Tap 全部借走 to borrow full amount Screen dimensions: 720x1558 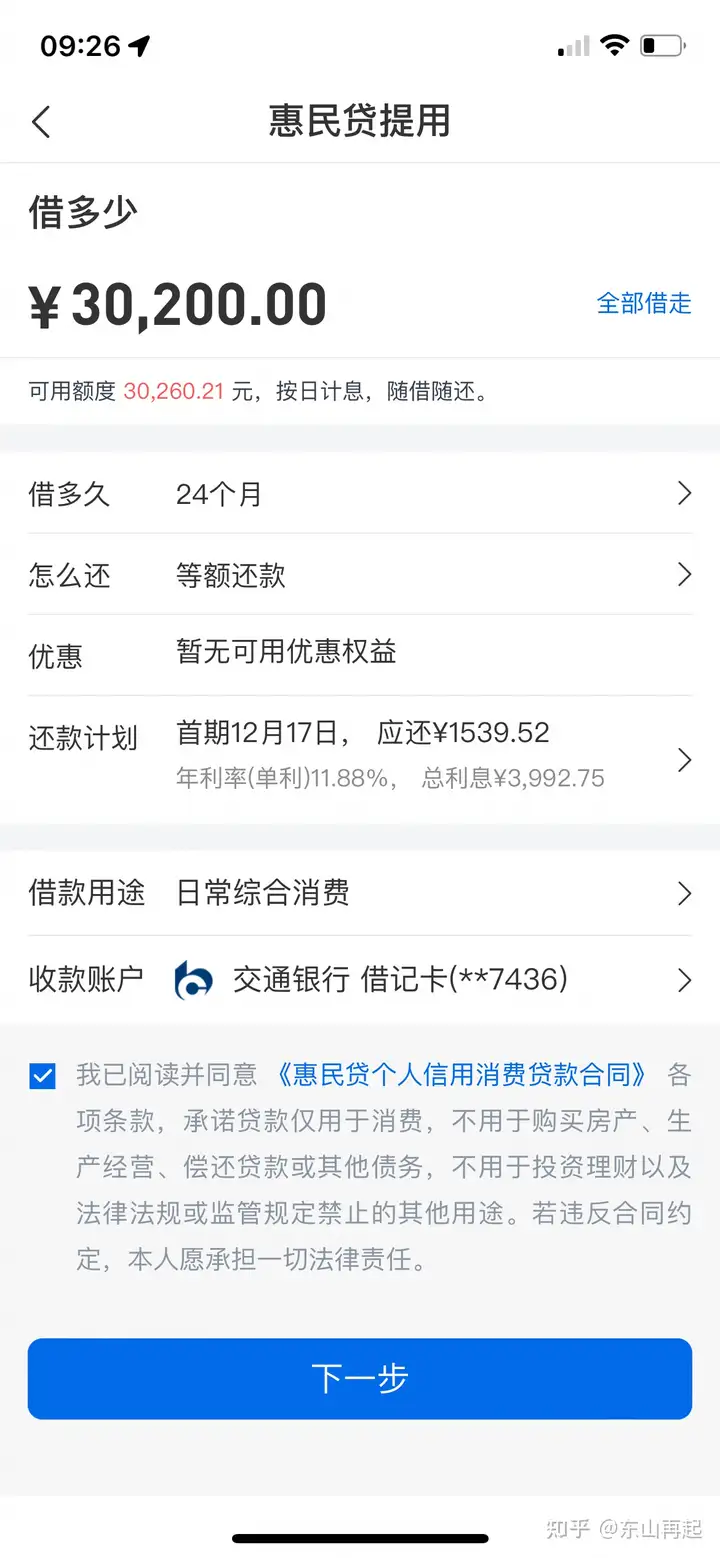[x=643, y=303]
